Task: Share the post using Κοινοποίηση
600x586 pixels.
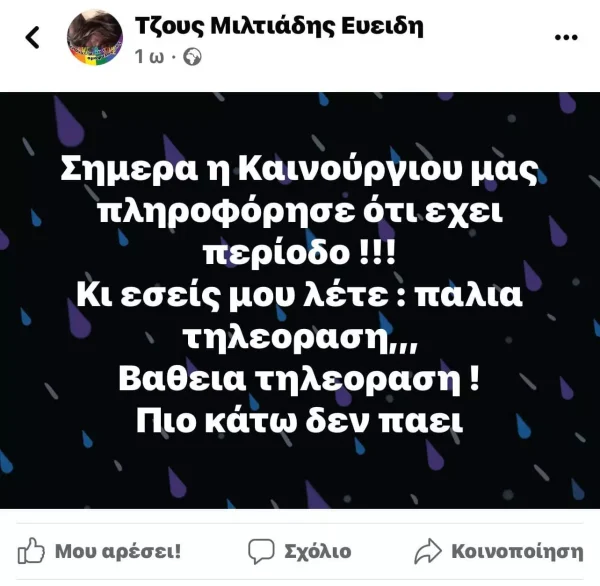Action: click(499, 551)
